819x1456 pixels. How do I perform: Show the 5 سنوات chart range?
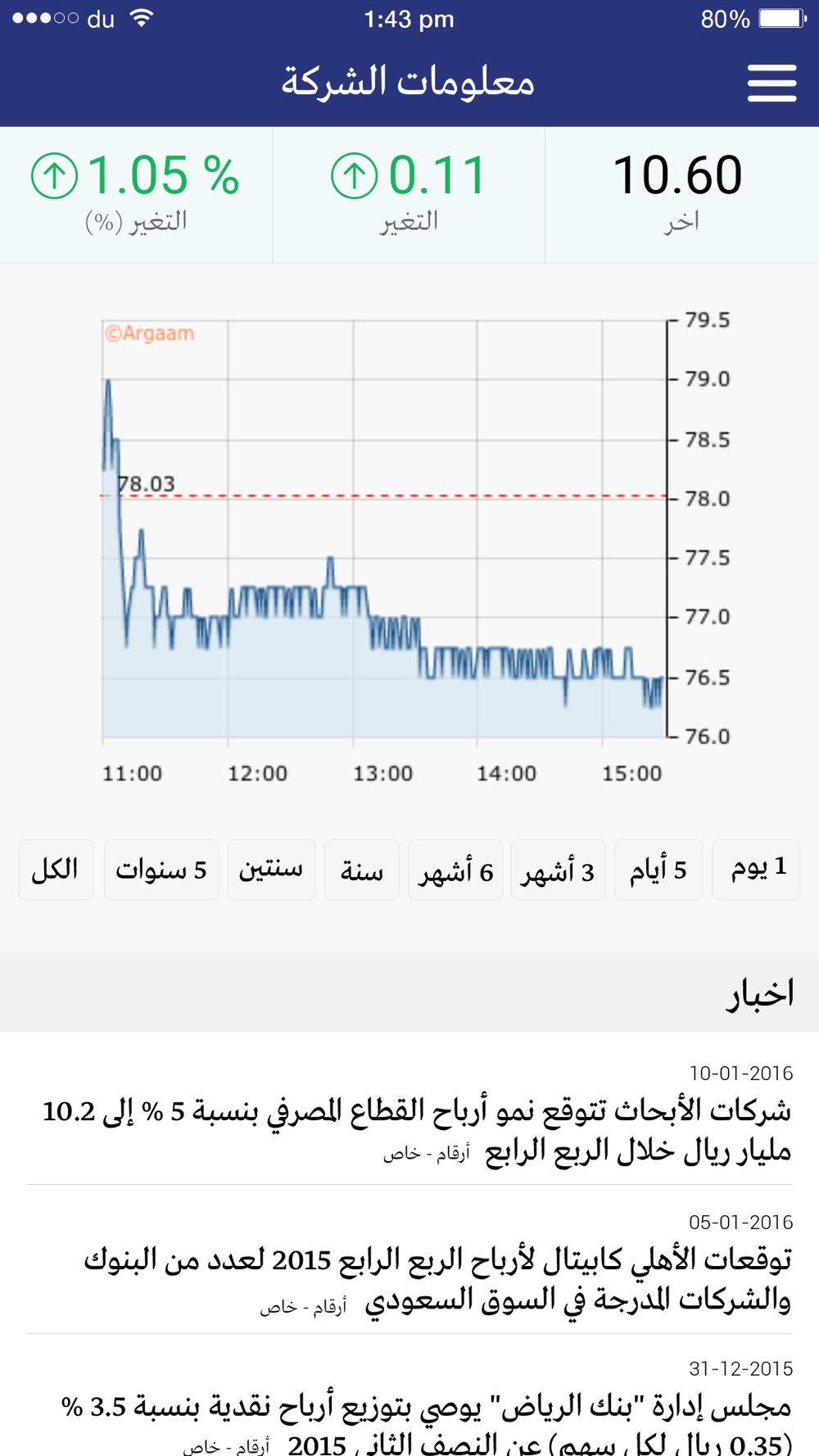pyautogui.click(x=161, y=870)
